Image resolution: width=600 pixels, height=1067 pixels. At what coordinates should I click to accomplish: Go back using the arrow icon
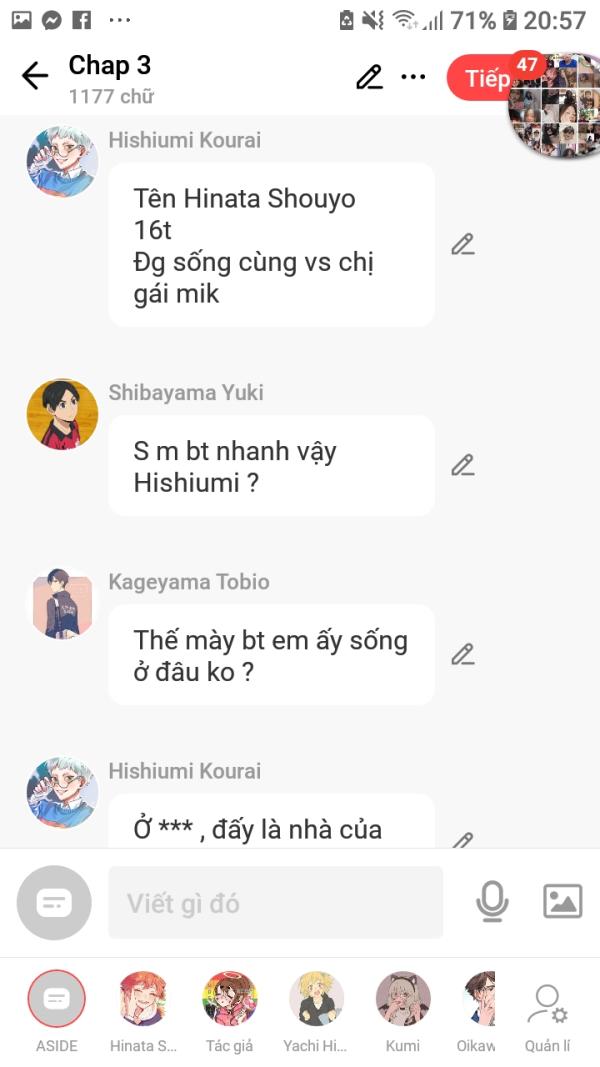35,76
